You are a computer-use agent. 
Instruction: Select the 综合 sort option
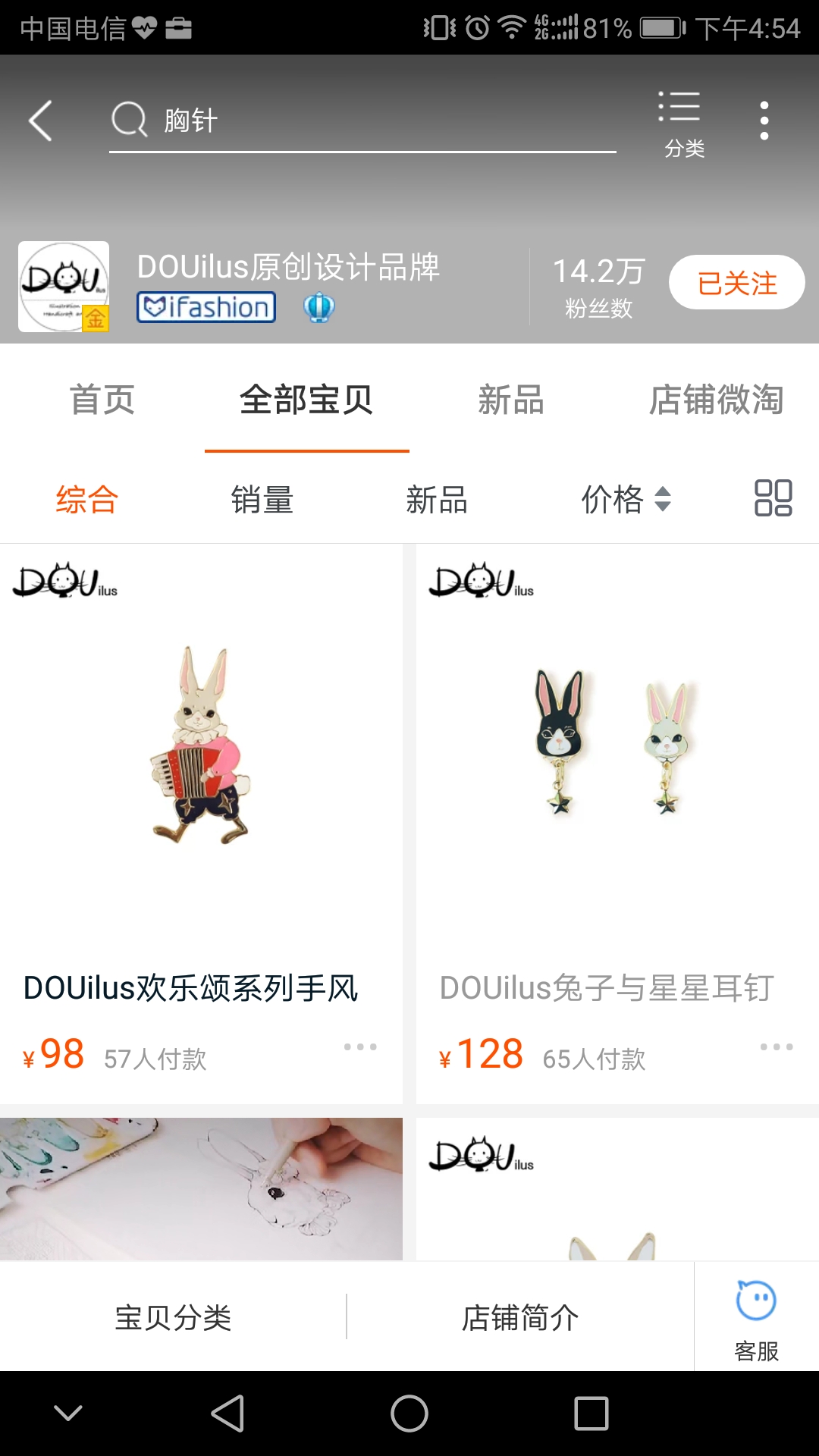tap(86, 500)
